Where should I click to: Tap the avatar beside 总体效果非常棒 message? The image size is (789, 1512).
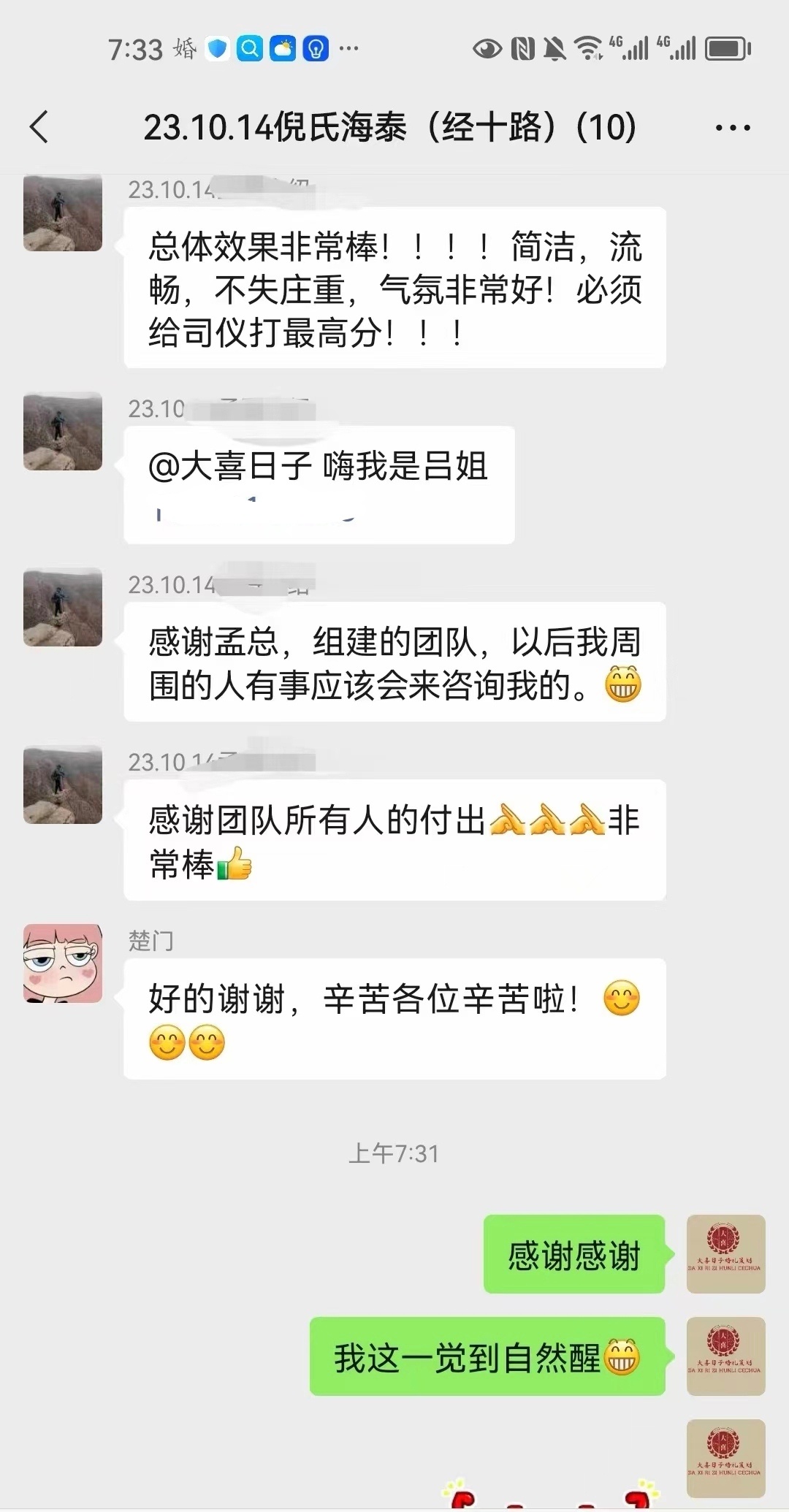pos(63,213)
